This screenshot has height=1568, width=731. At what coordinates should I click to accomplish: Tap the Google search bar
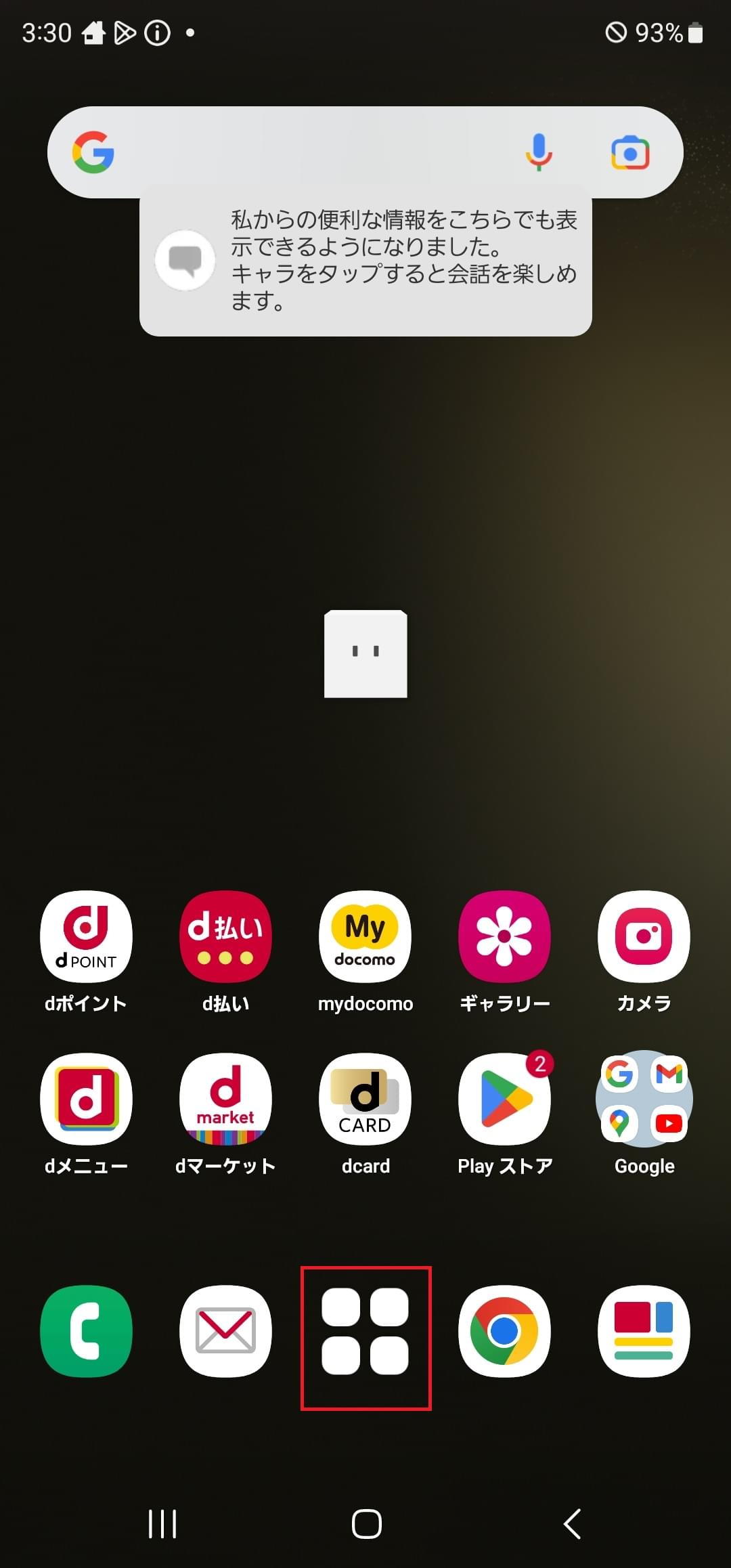click(x=305, y=152)
